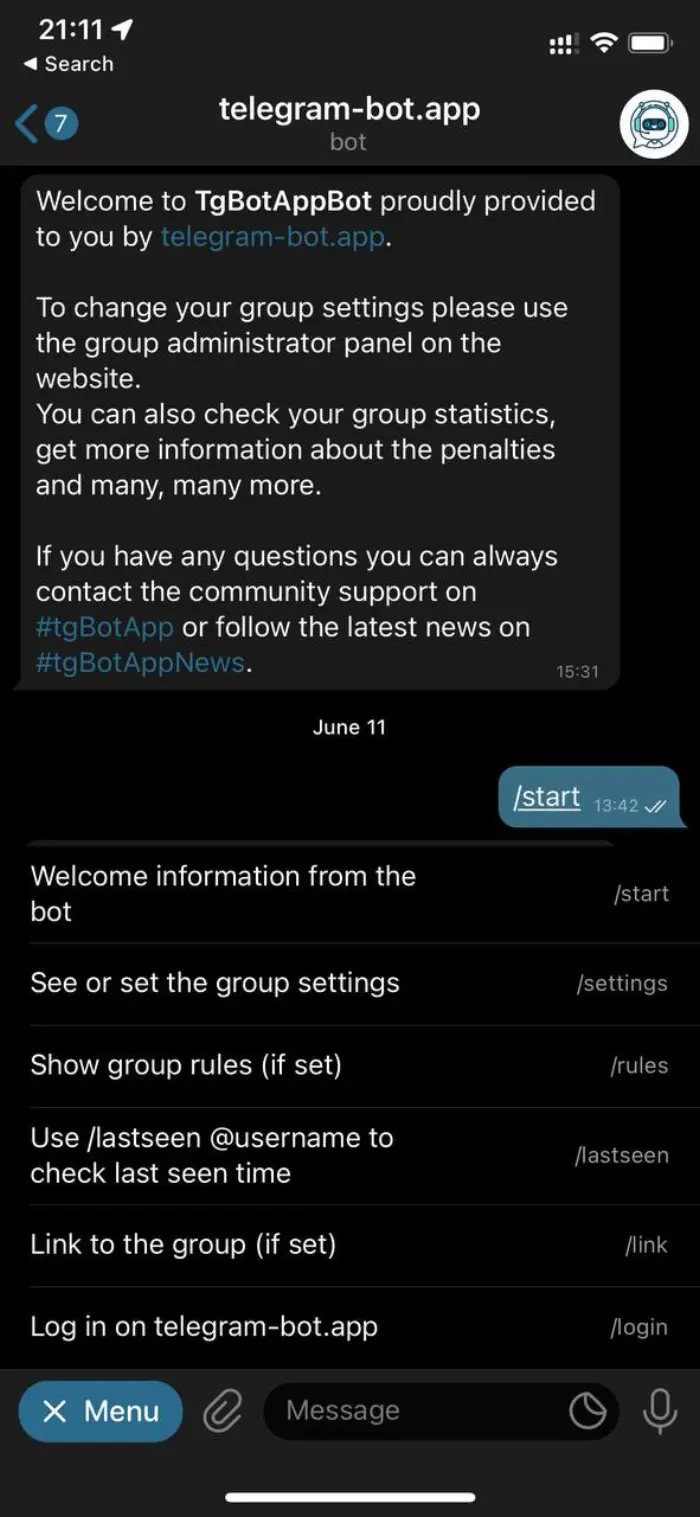The width and height of the screenshot is (700, 1517).
Task: Close the bot command Menu
Action: tap(101, 1411)
